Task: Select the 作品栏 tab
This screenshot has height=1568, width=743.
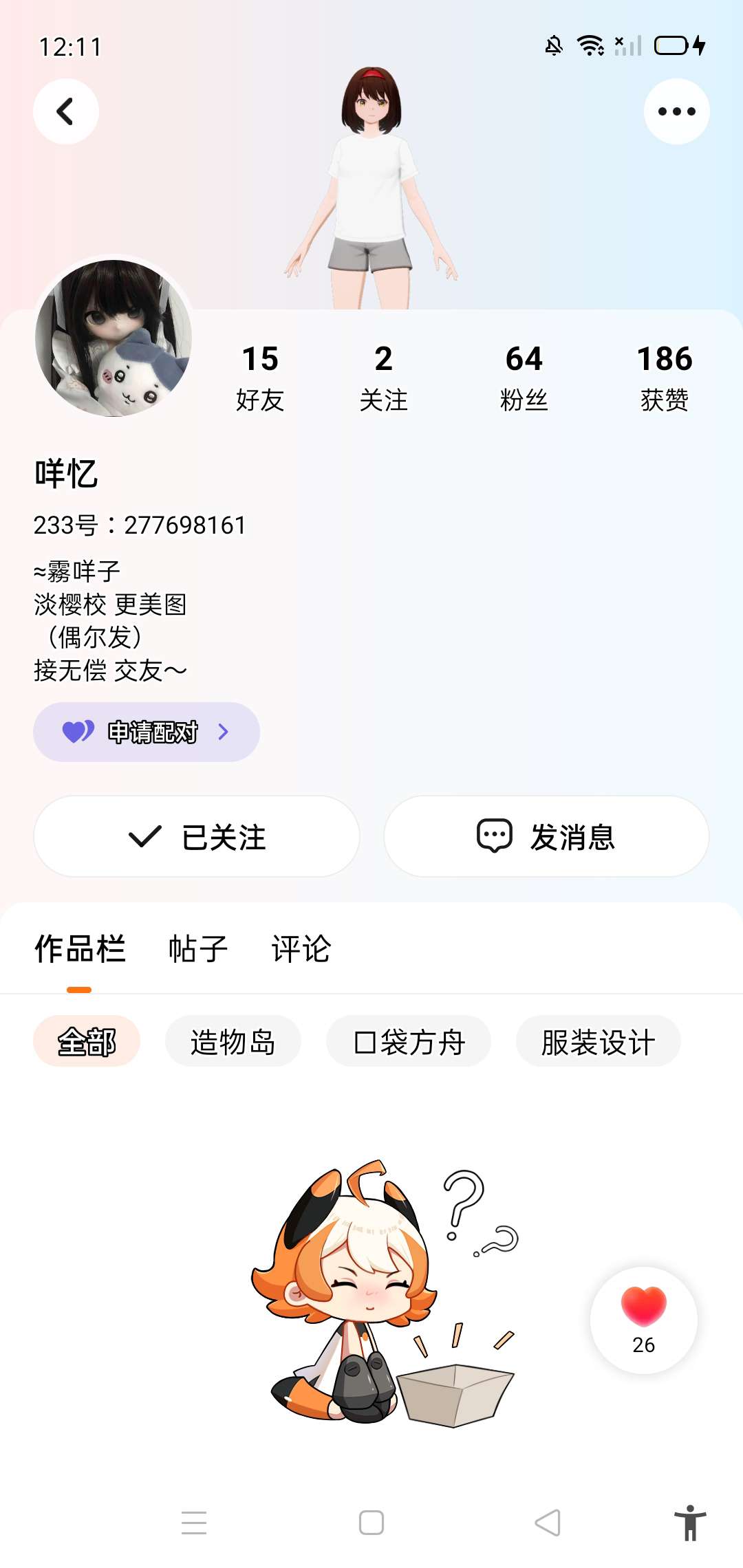Action: coord(80,949)
